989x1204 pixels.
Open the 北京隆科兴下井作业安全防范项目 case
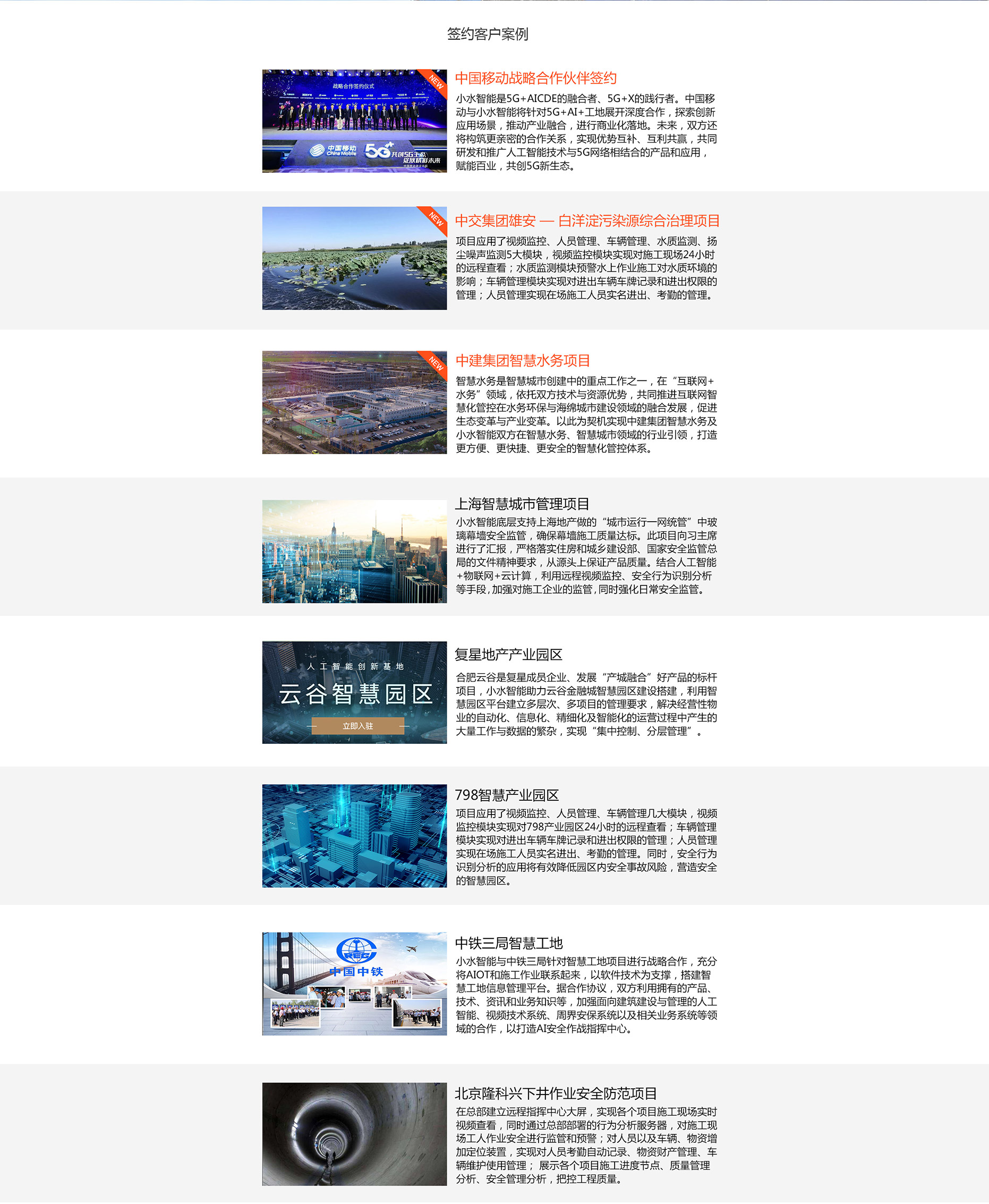556,1093
